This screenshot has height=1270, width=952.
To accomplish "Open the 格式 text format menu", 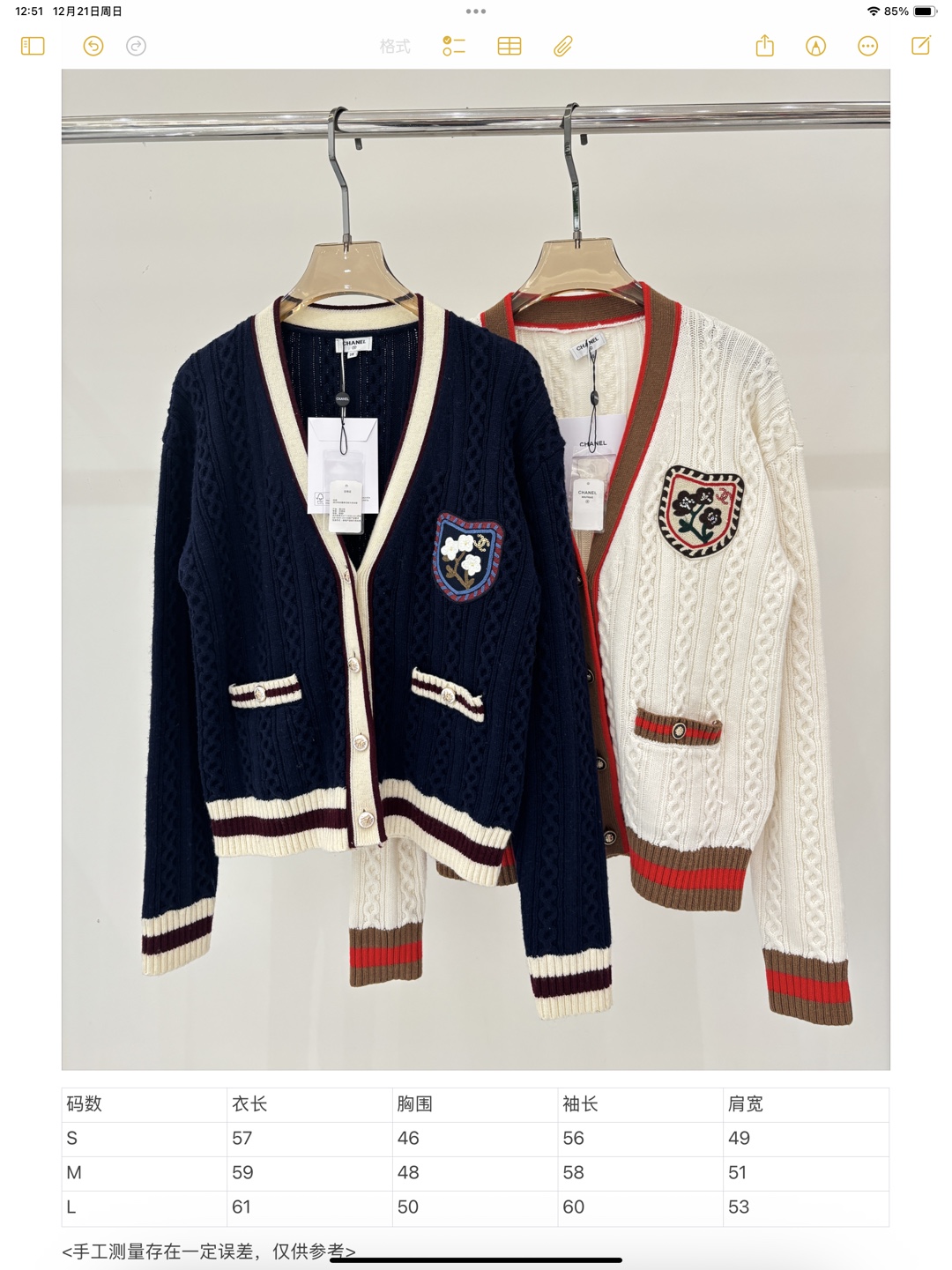I will (395, 46).
